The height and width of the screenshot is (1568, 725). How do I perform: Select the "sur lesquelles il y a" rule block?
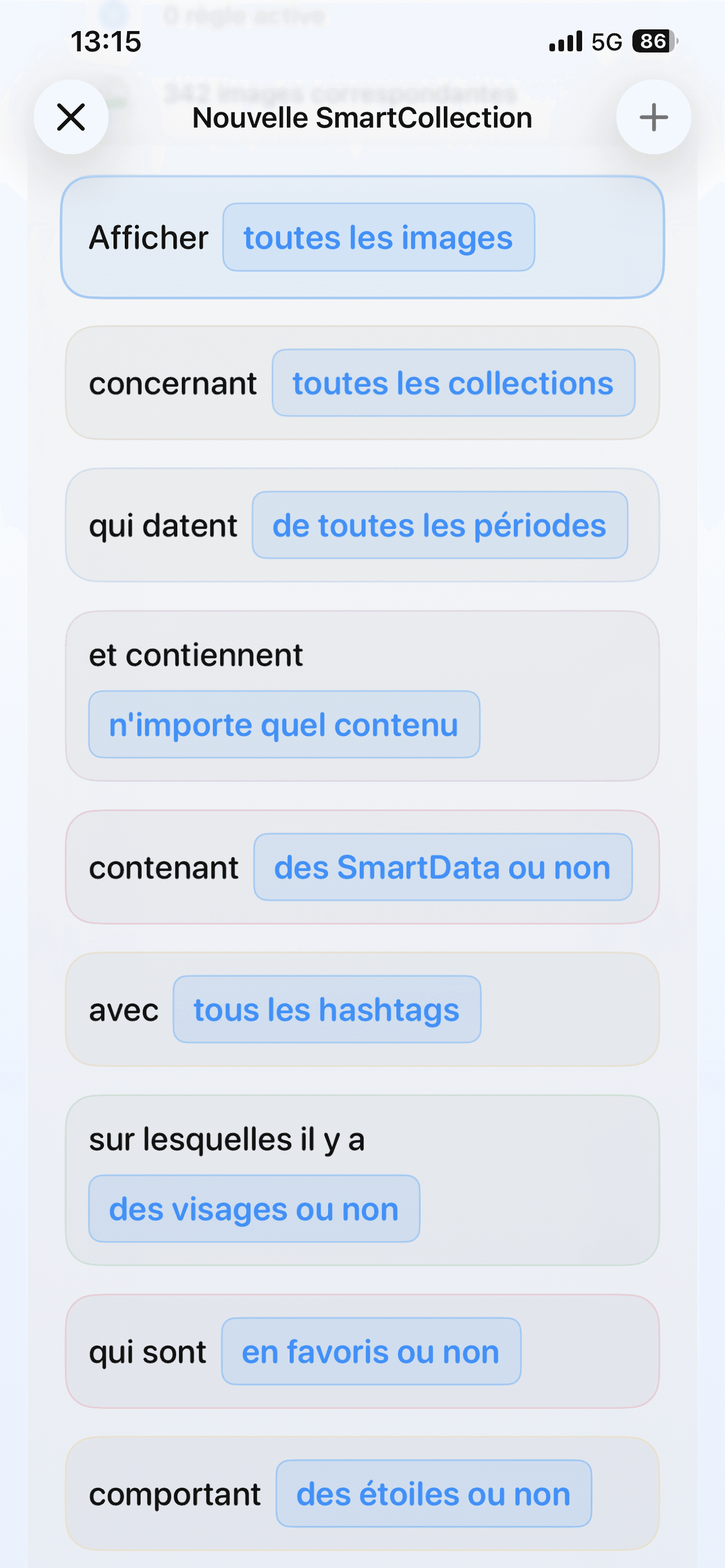pos(226,1139)
